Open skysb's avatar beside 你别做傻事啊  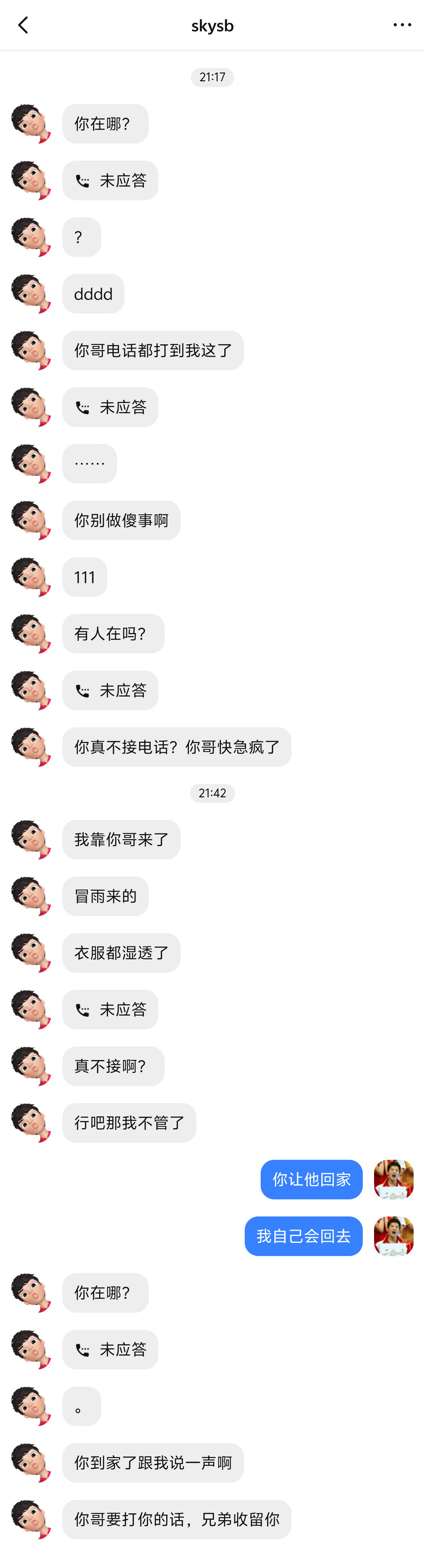(30, 520)
